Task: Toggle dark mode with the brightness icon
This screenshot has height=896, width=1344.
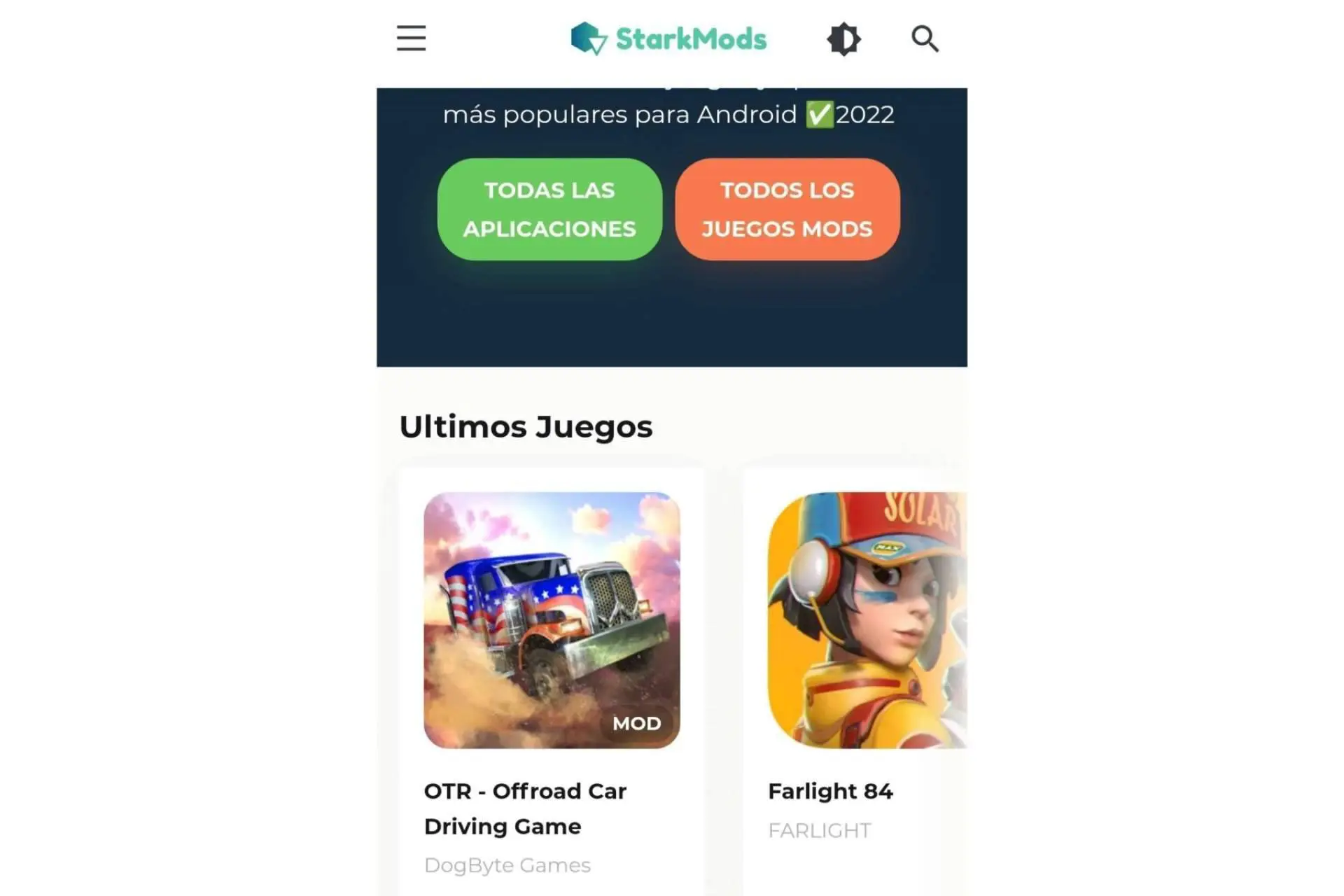Action: (x=843, y=39)
